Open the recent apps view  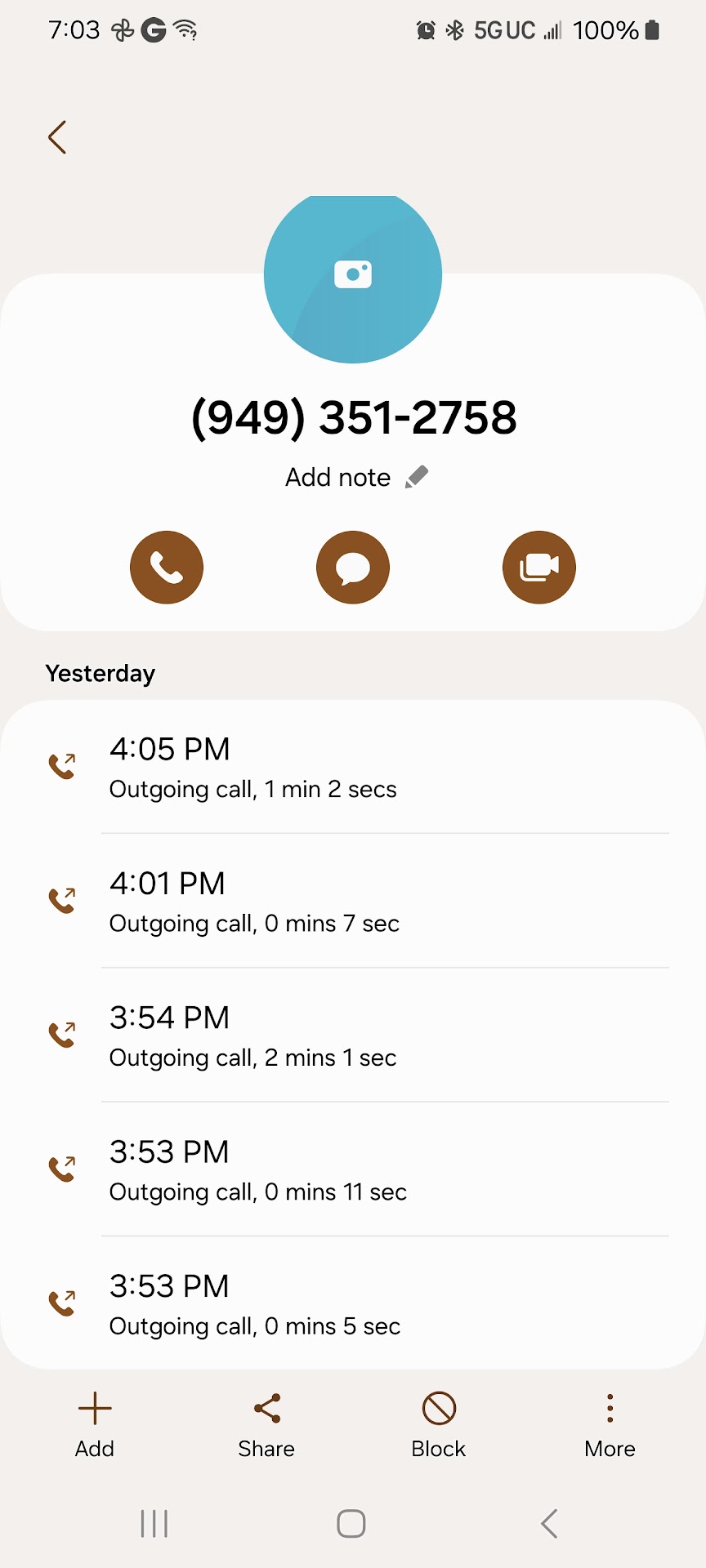154,1523
